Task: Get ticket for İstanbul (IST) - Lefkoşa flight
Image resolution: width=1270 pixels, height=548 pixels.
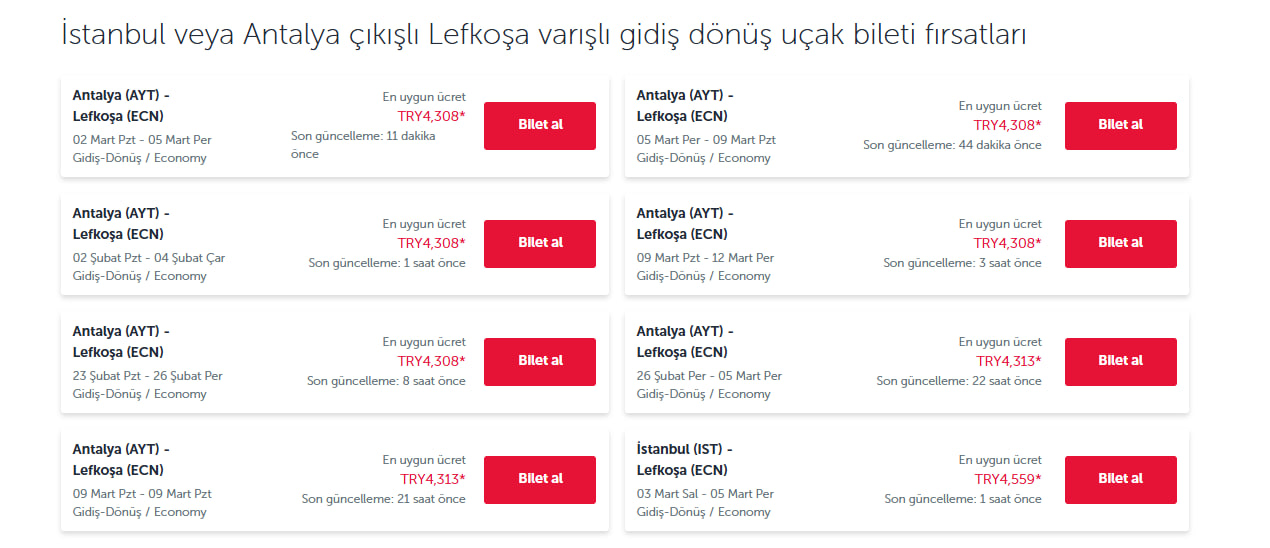Action: 1120,479
